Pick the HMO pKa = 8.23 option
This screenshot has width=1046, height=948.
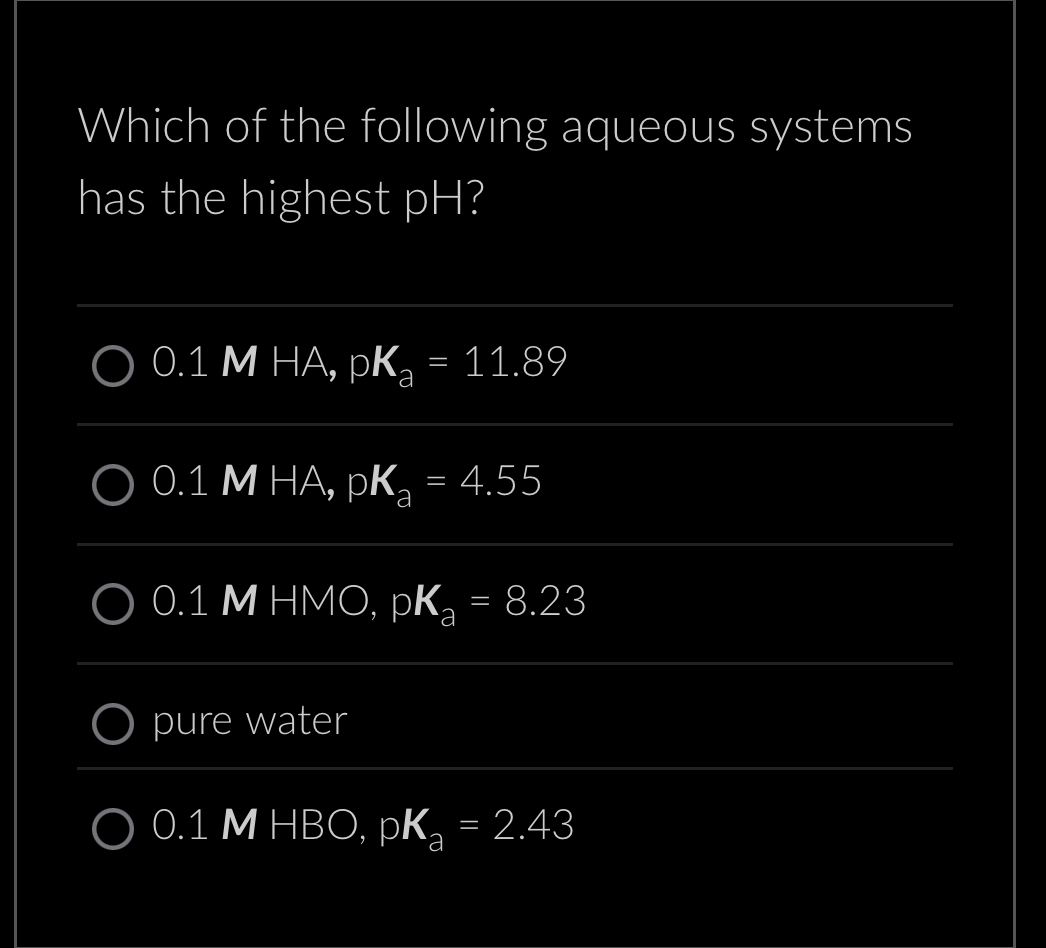pyautogui.click(x=113, y=604)
